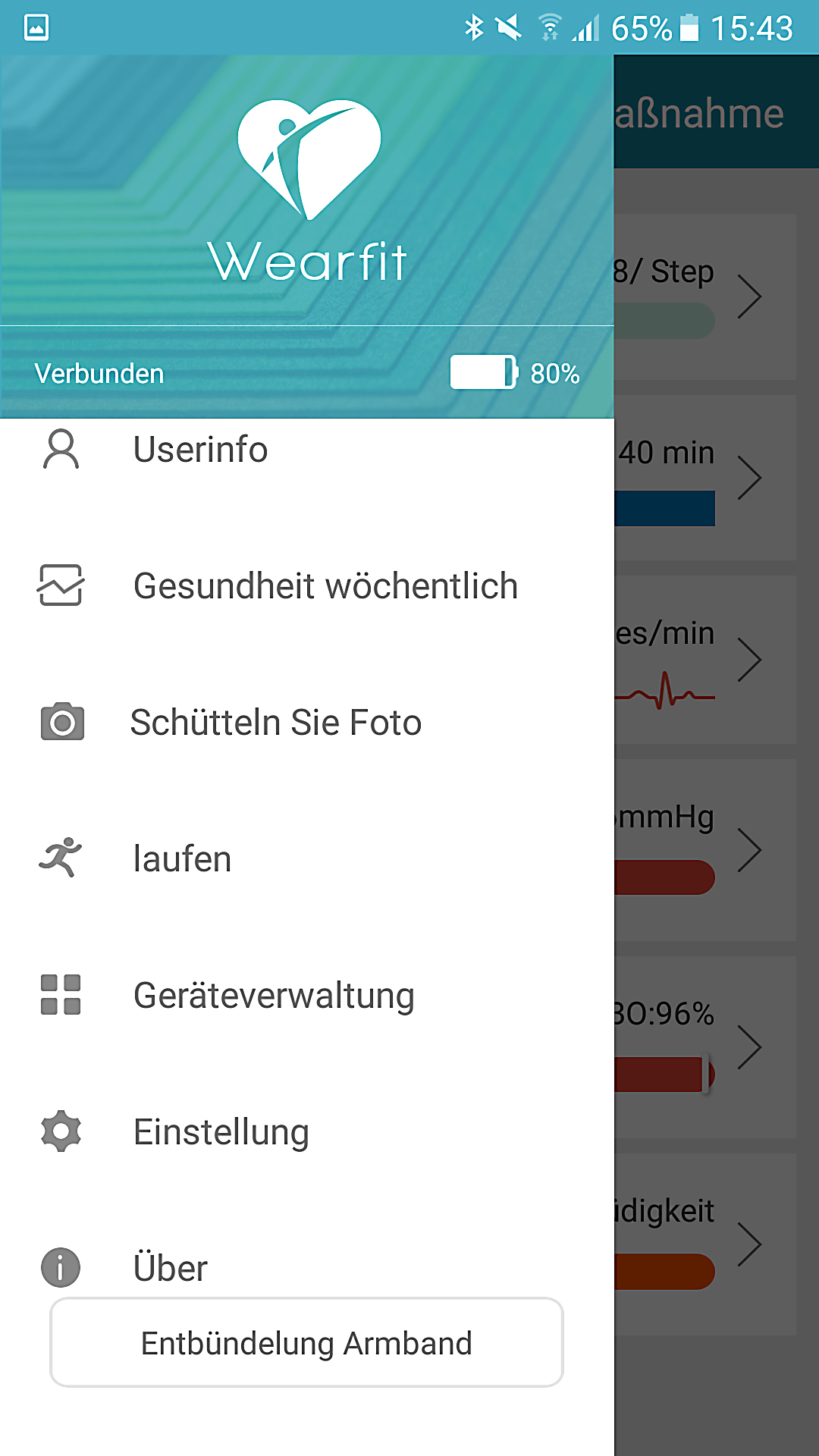Open the laufen menu entry
This screenshot has height=1456, width=819.
point(182,859)
